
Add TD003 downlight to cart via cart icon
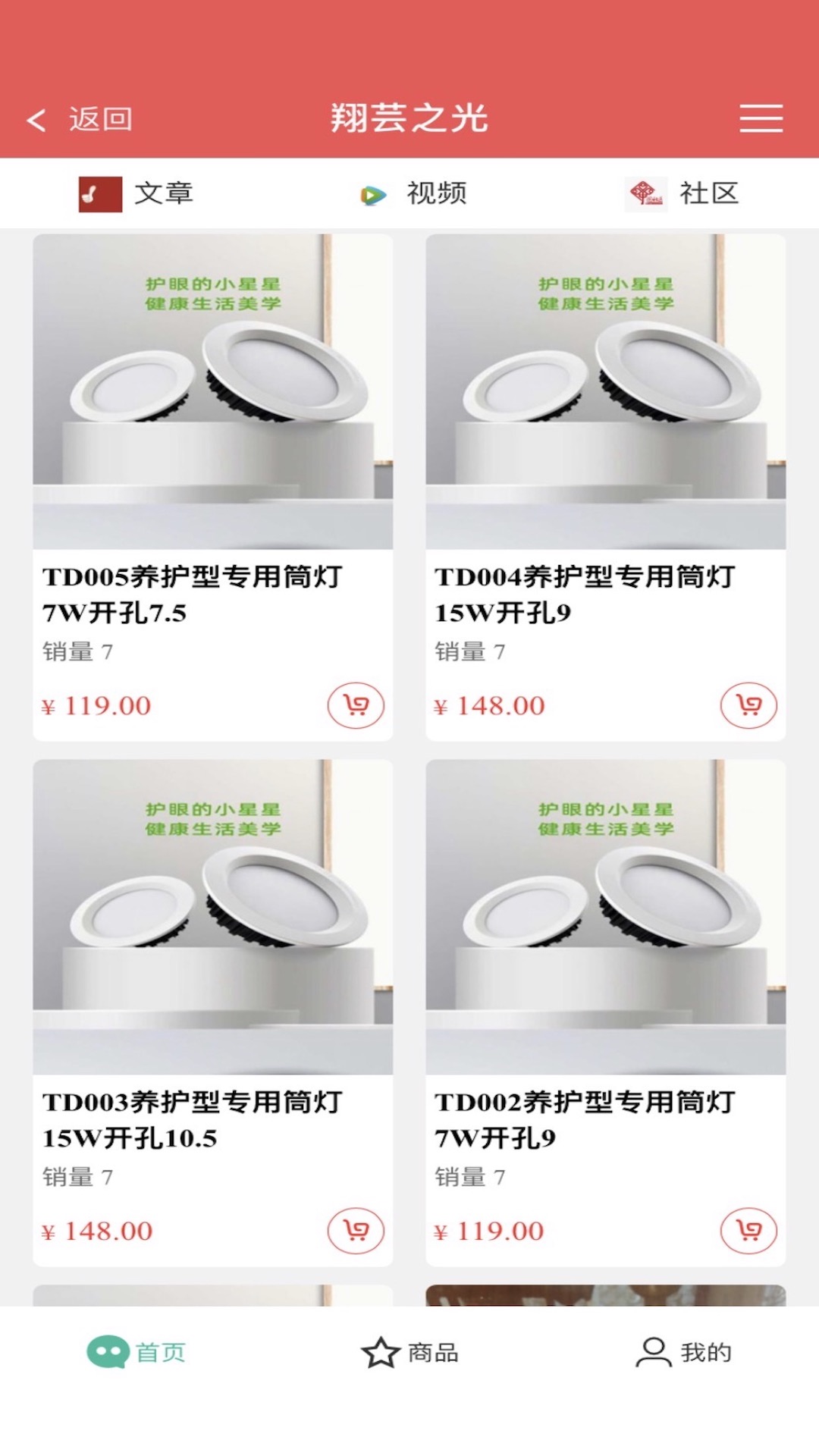click(356, 1230)
